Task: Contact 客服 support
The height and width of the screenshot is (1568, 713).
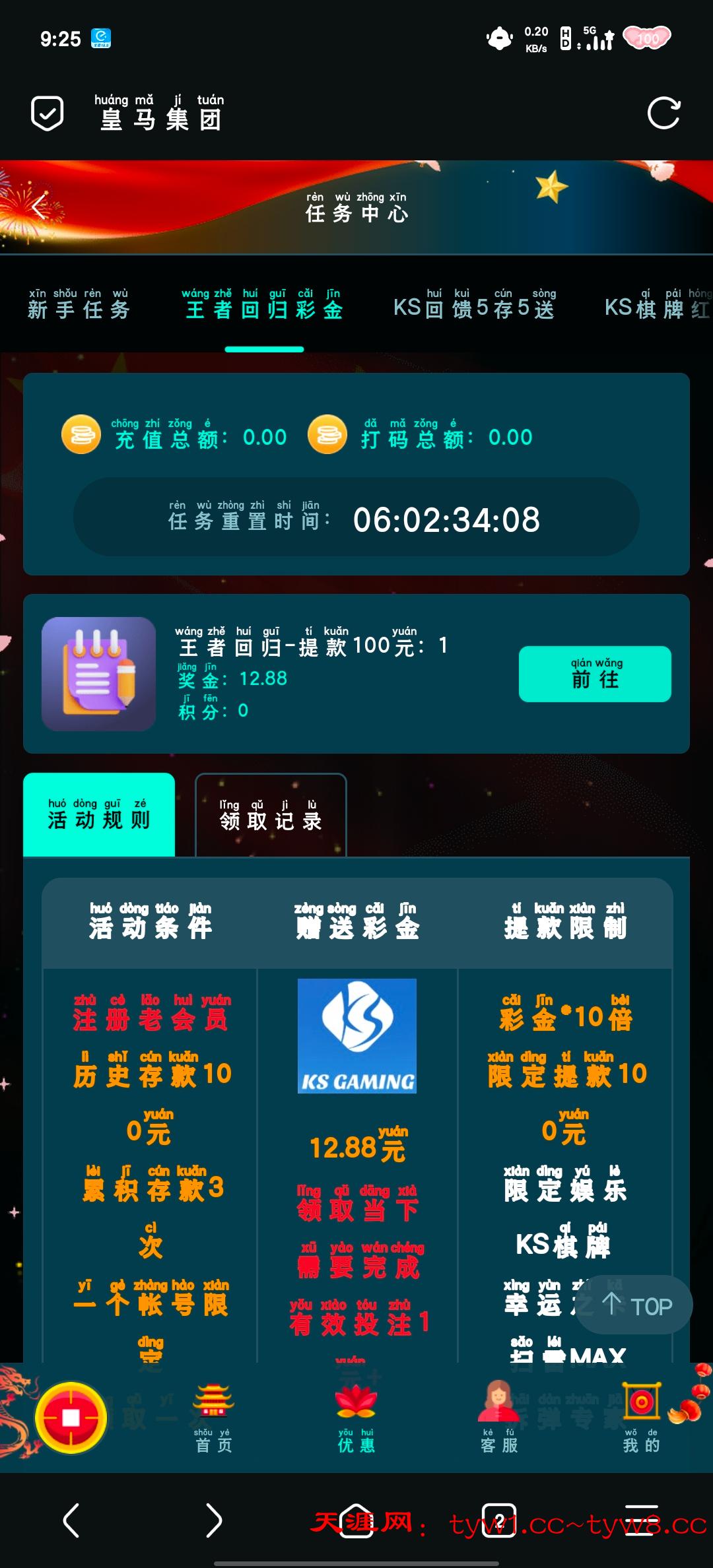Action: (498, 1425)
